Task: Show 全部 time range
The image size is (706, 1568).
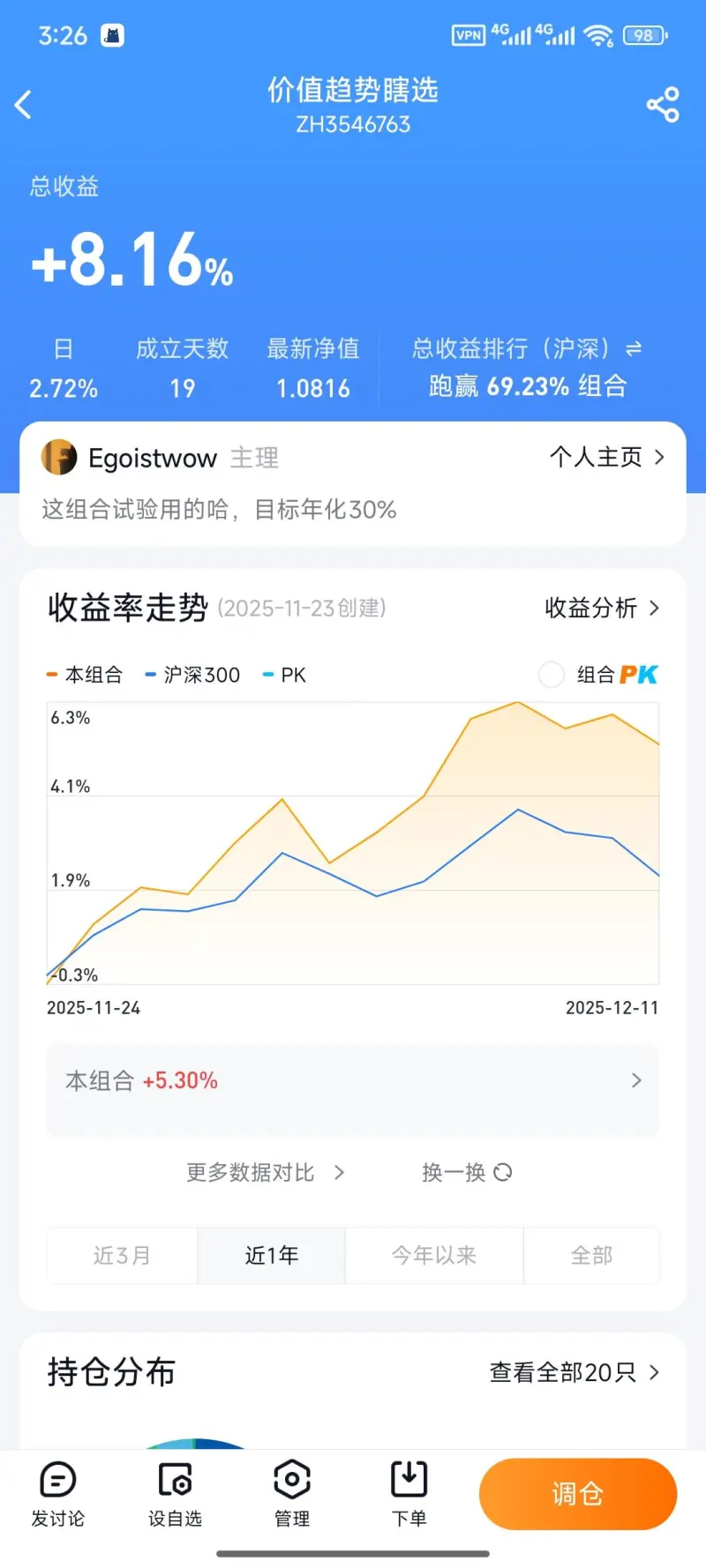Action: [591, 1255]
